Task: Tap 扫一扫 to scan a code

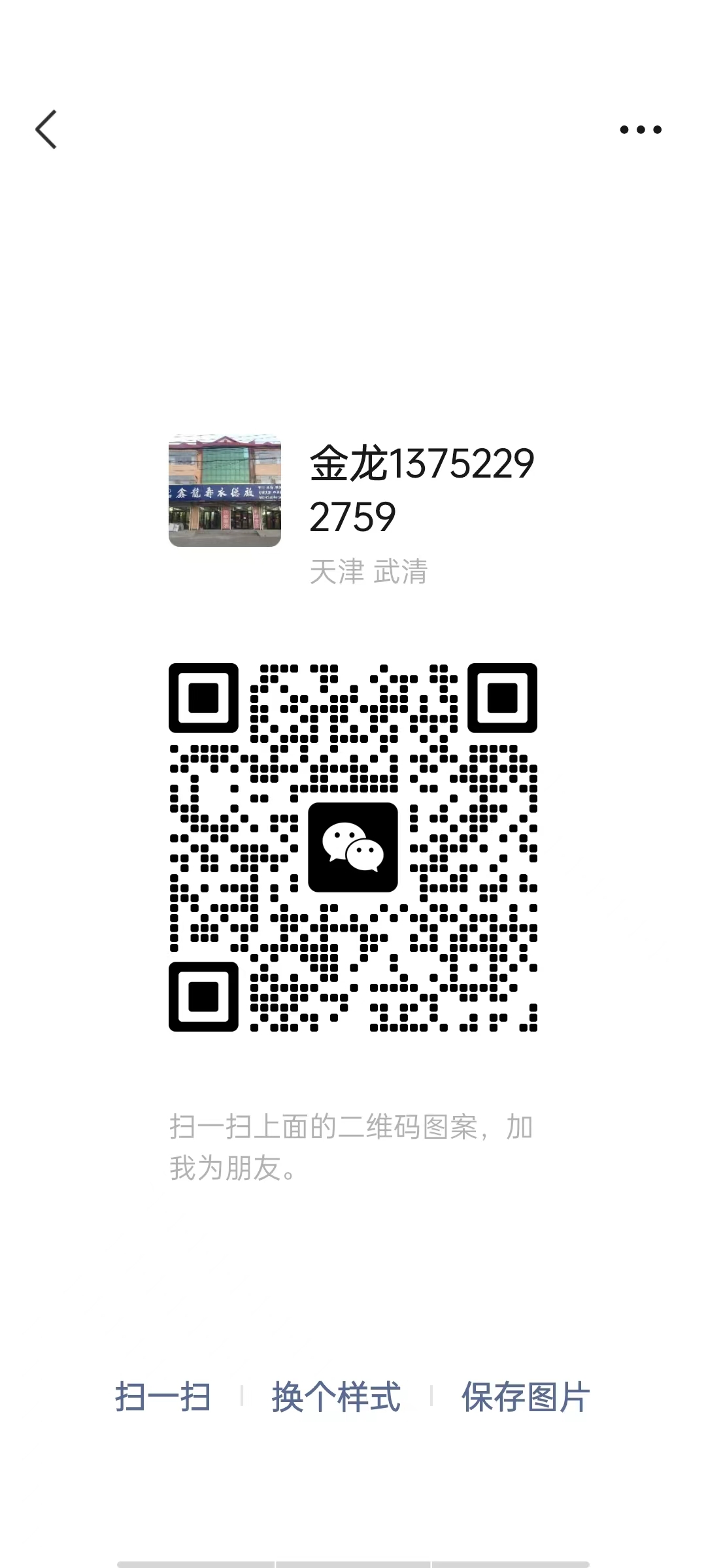Action: [163, 1397]
